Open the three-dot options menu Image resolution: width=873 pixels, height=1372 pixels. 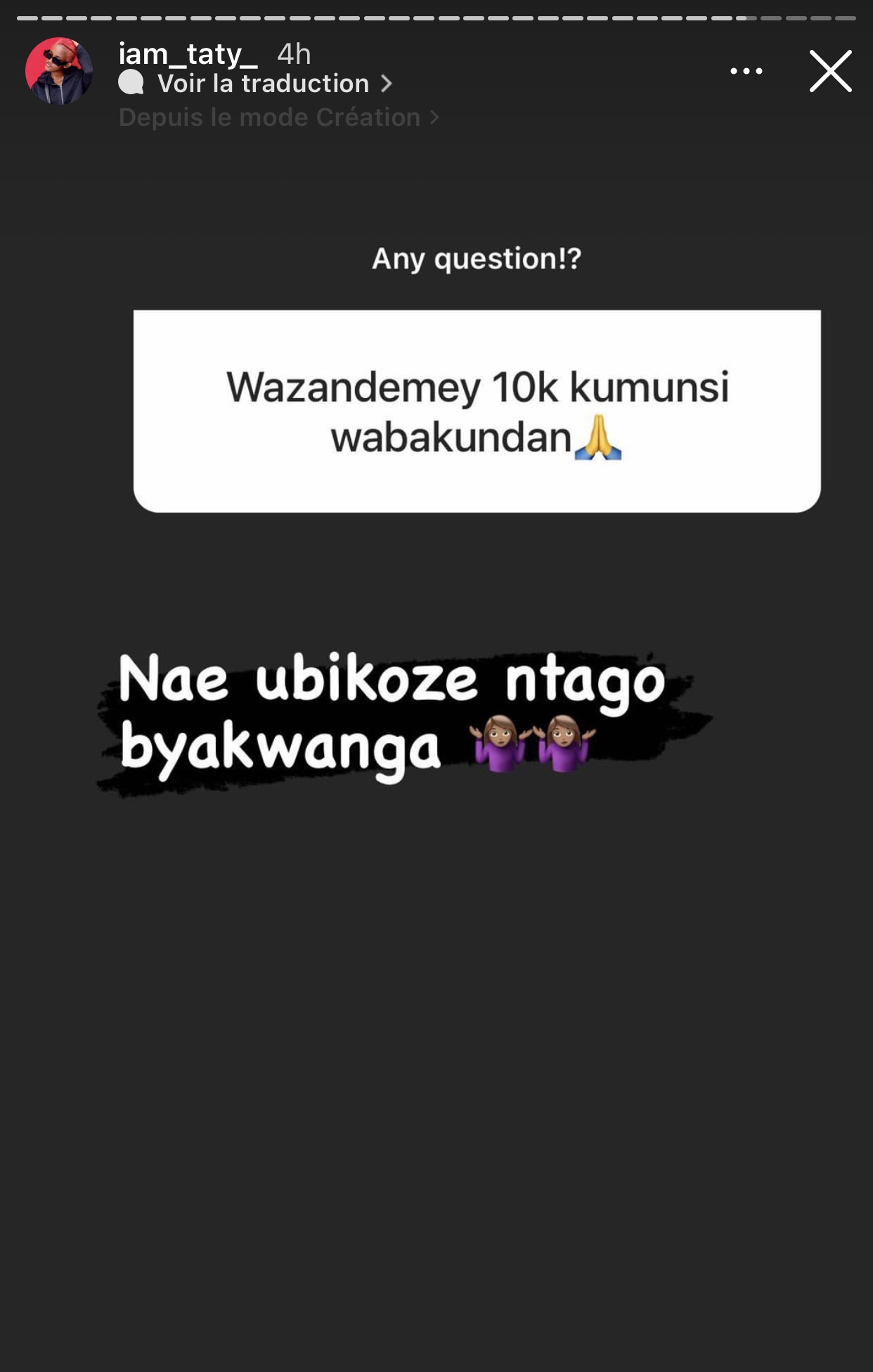click(x=746, y=71)
